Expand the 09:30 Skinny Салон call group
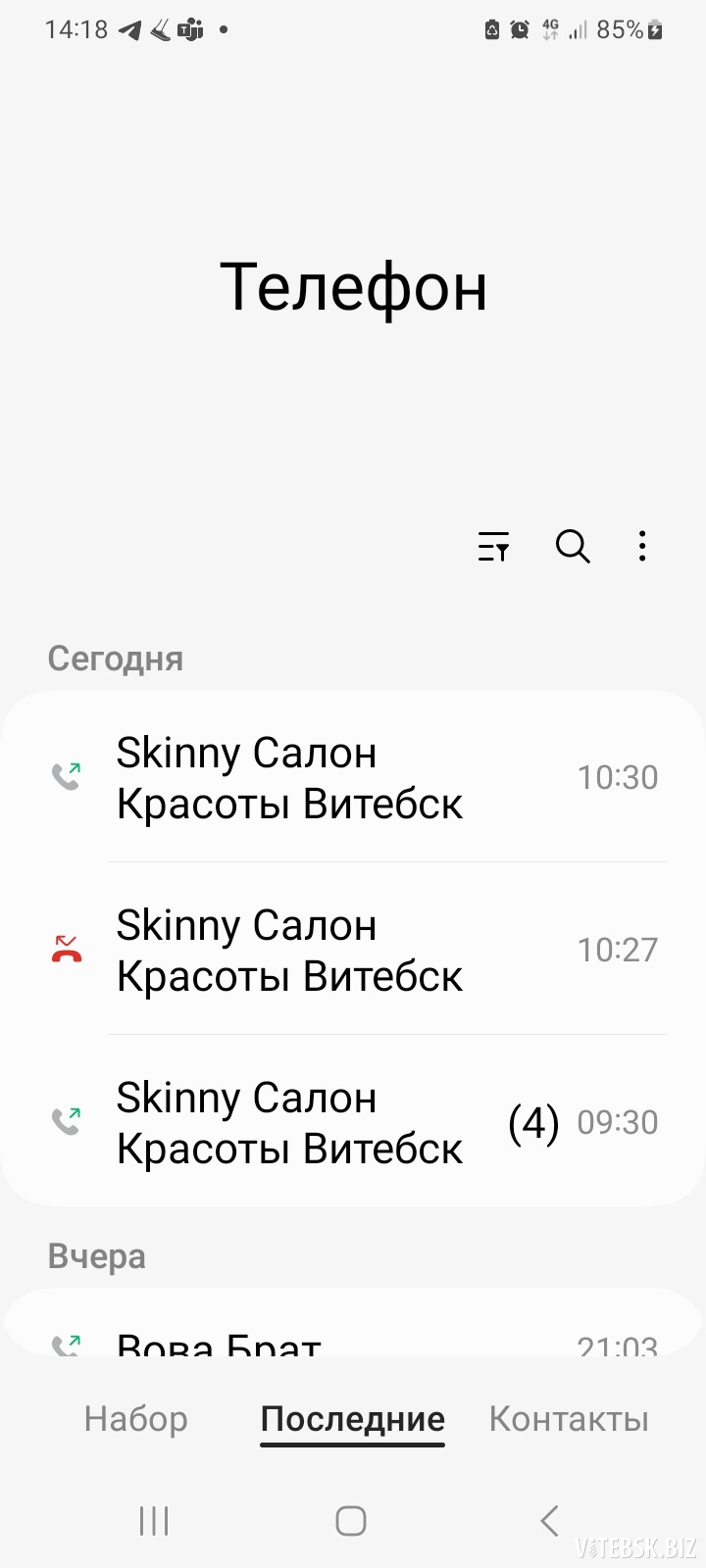706x1568 pixels. [x=353, y=1121]
